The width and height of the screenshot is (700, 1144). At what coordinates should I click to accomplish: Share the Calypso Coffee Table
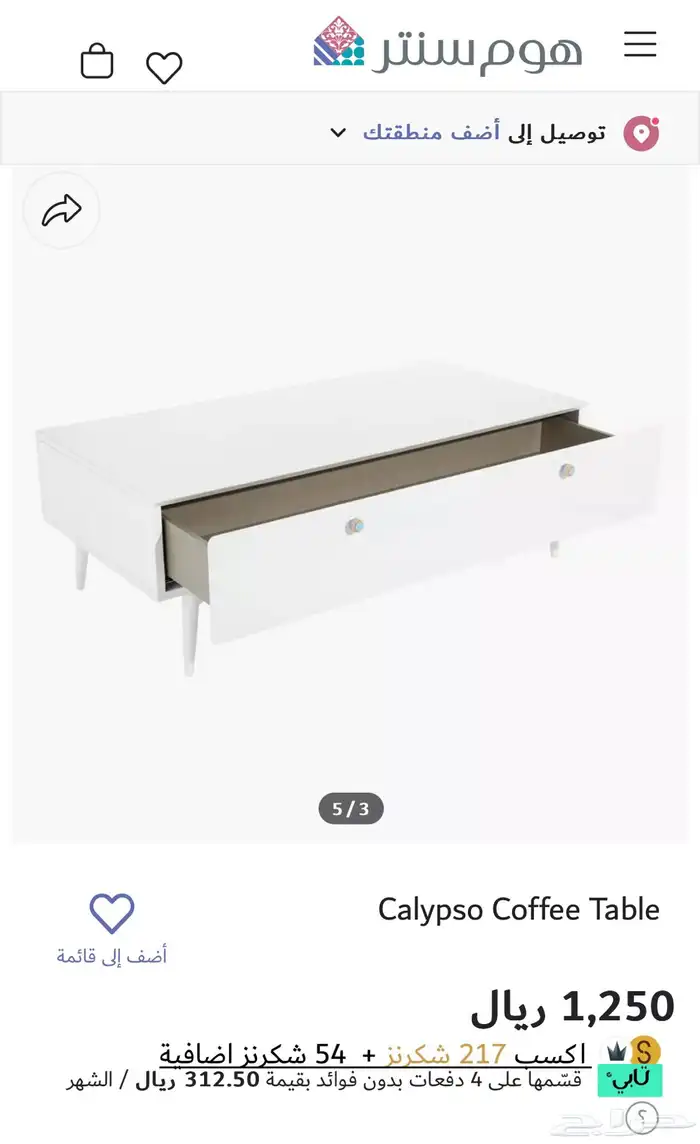tap(61, 210)
